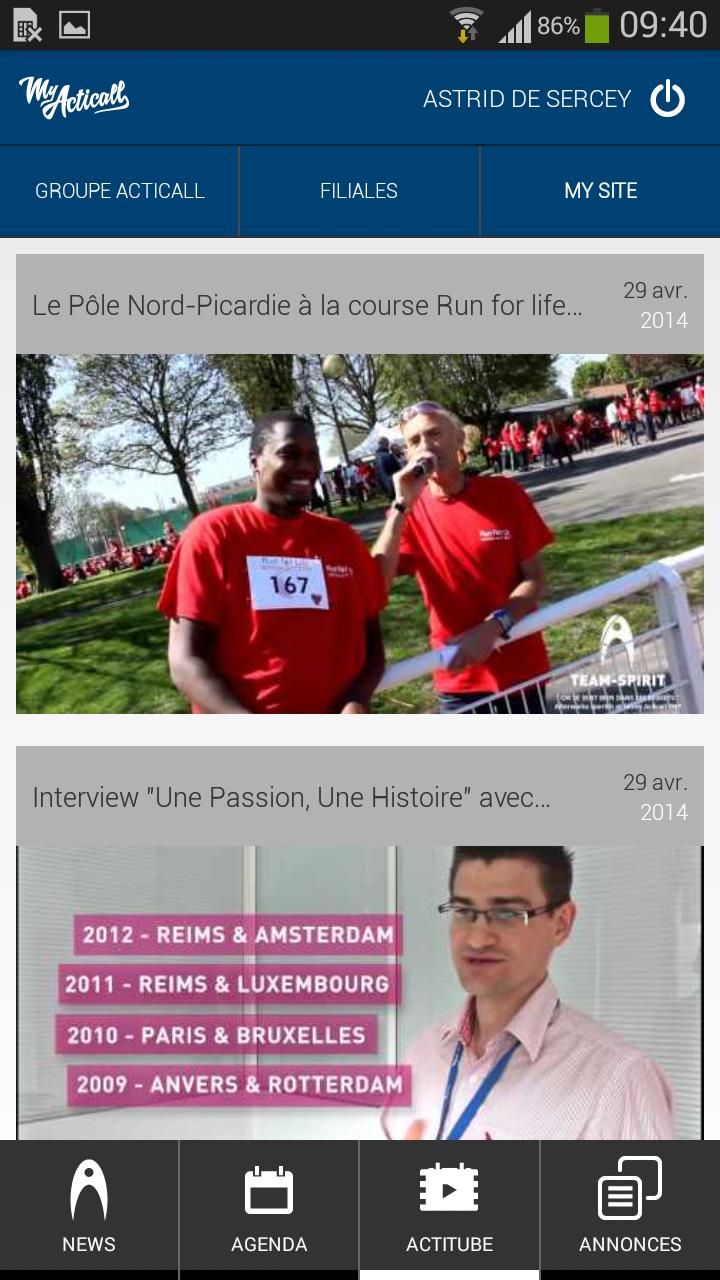Tap the power logout icon
The width and height of the screenshot is (720, 1280).
point(667,99)
